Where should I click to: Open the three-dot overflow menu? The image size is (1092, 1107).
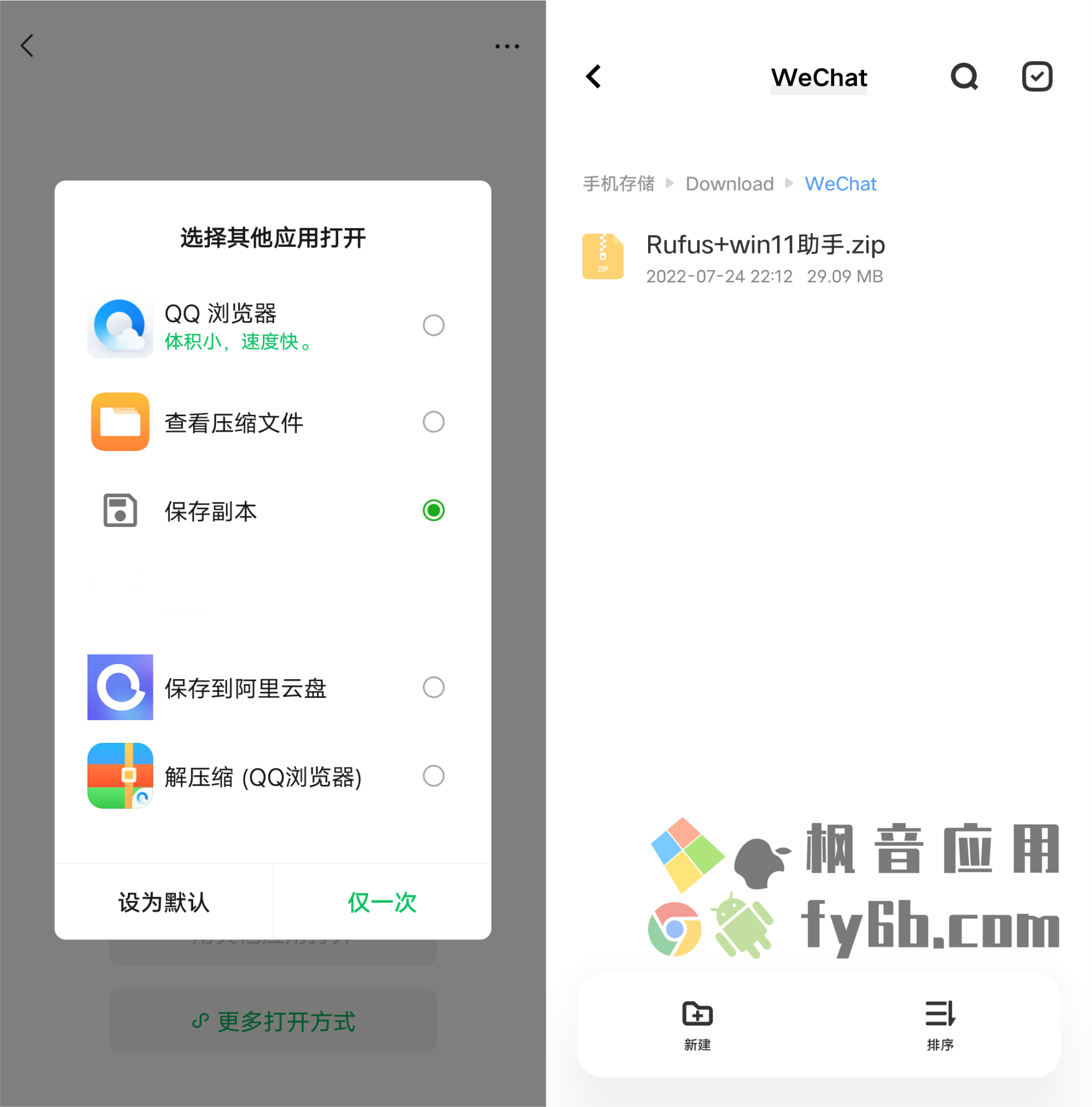(507, 46)
